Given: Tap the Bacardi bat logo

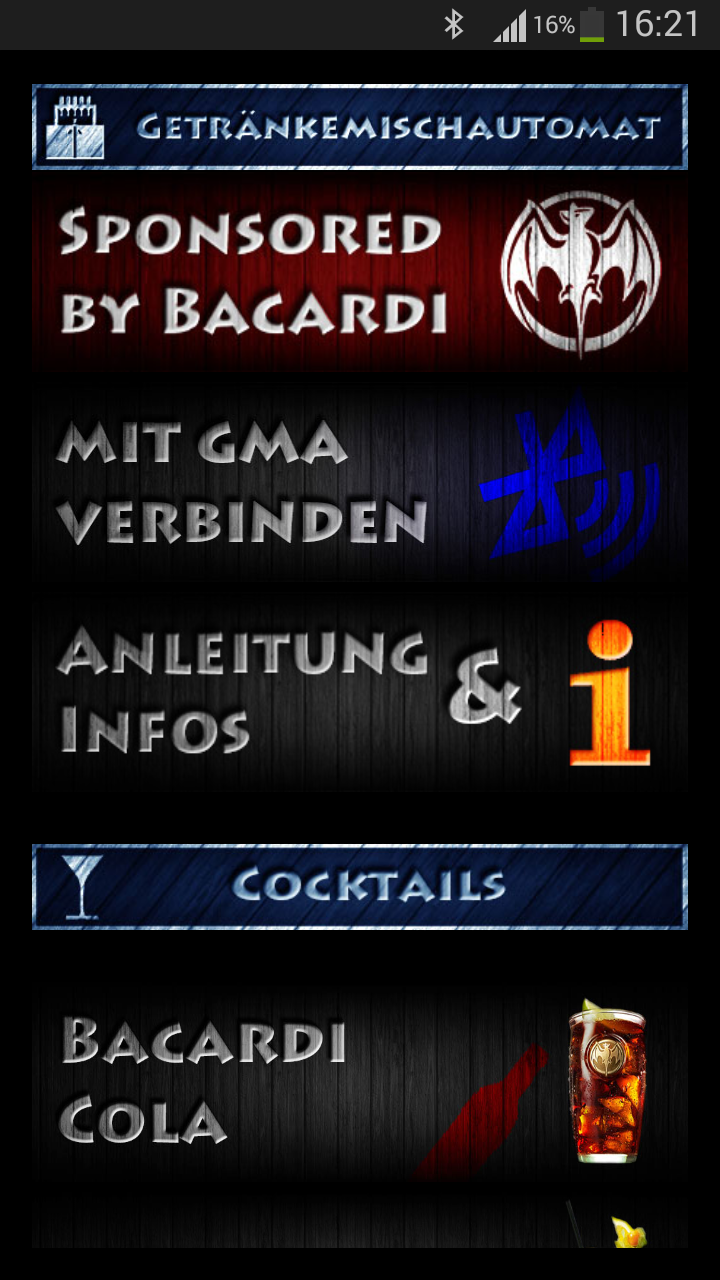Looking at the screenshot, I should [x=582, y=272].
